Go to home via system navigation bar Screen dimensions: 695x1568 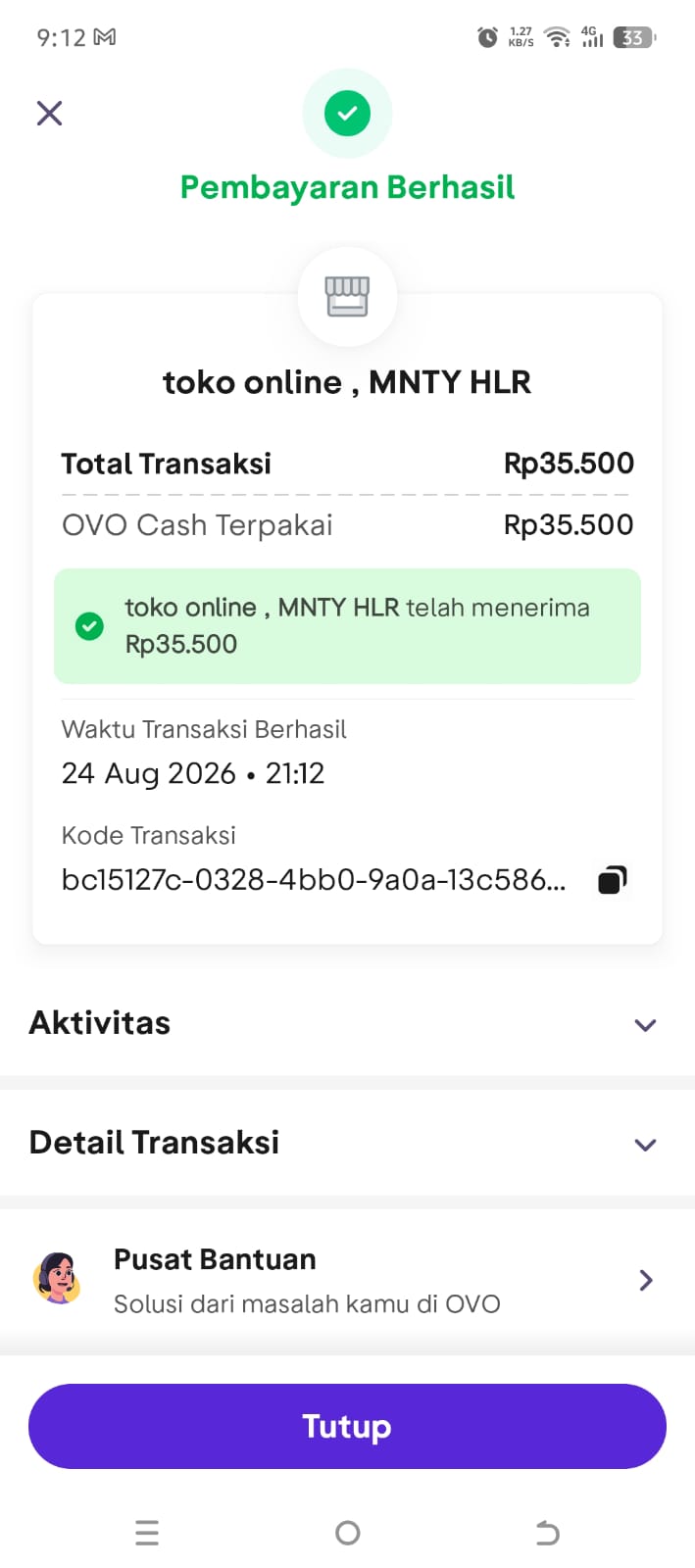point(347,1532)
